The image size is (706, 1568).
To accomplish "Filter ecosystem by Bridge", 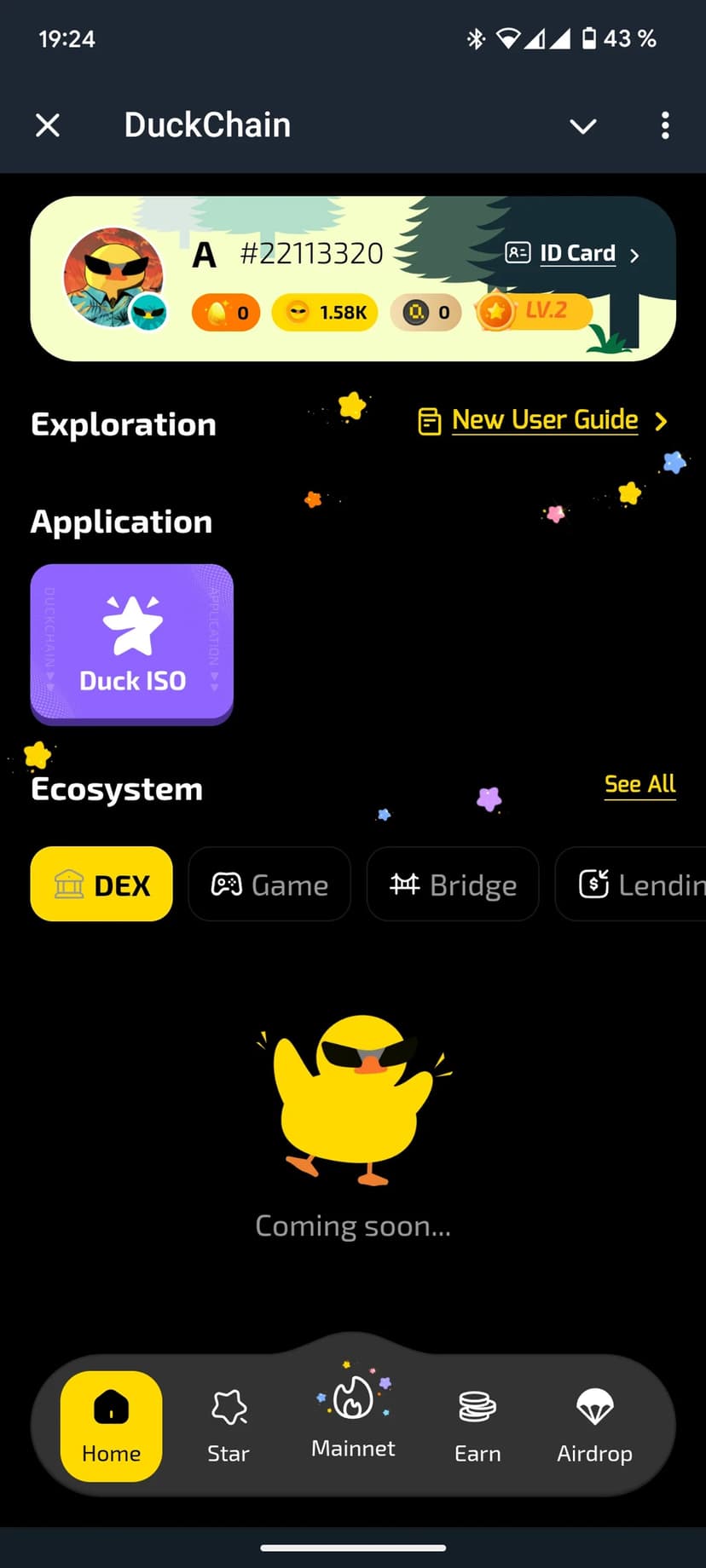I will click(x=453, y=885).
